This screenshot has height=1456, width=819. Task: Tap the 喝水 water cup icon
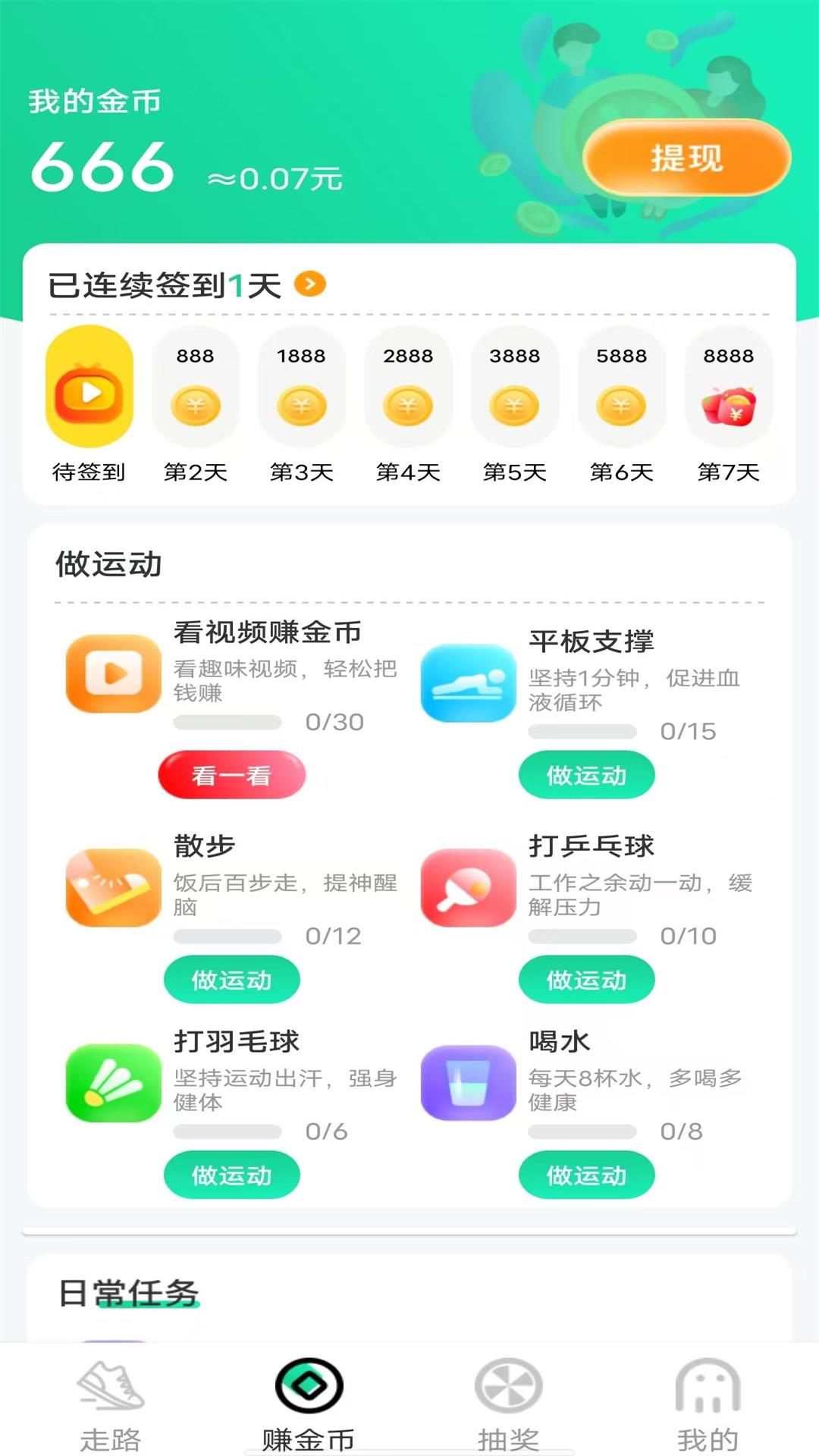click(x=468, y=1082)
